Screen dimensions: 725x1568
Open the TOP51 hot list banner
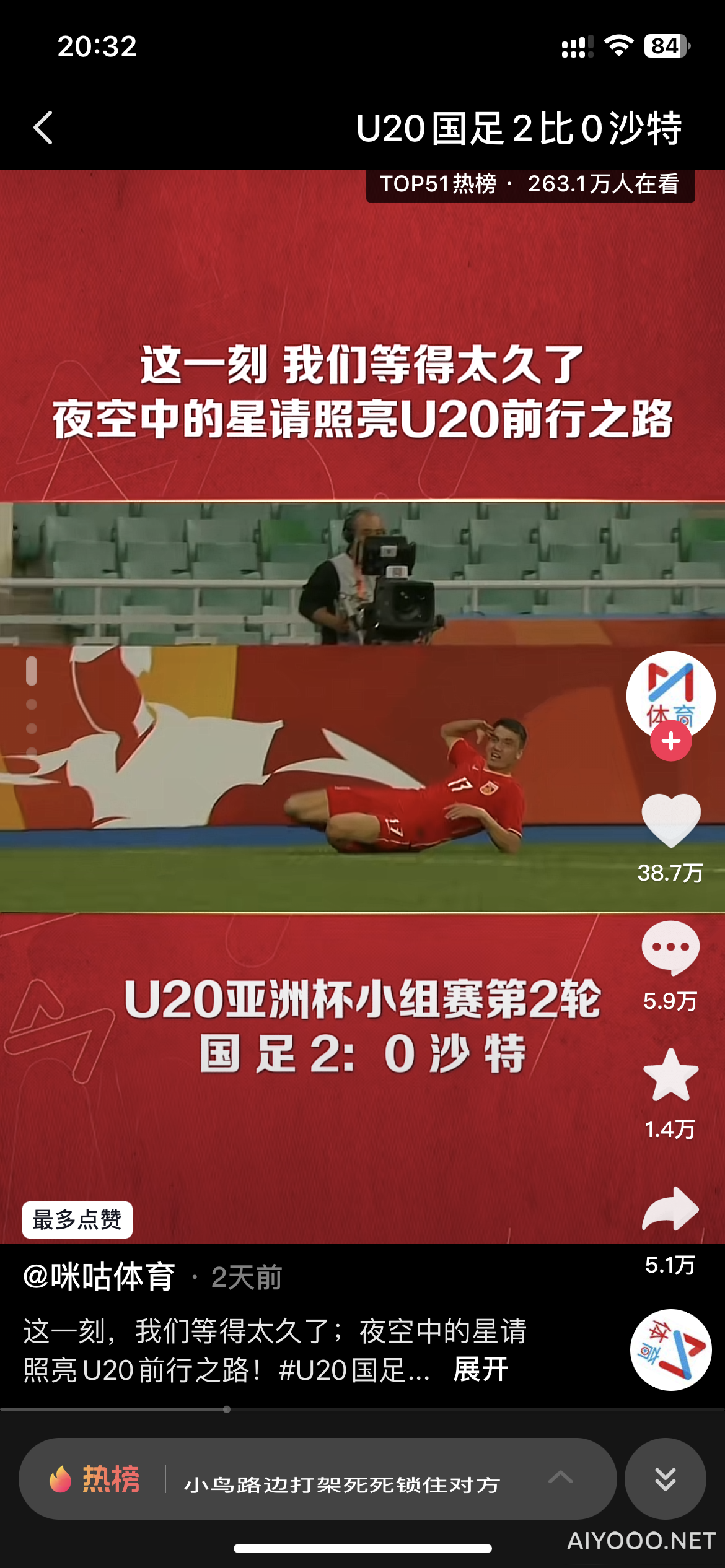click(530, 185)
